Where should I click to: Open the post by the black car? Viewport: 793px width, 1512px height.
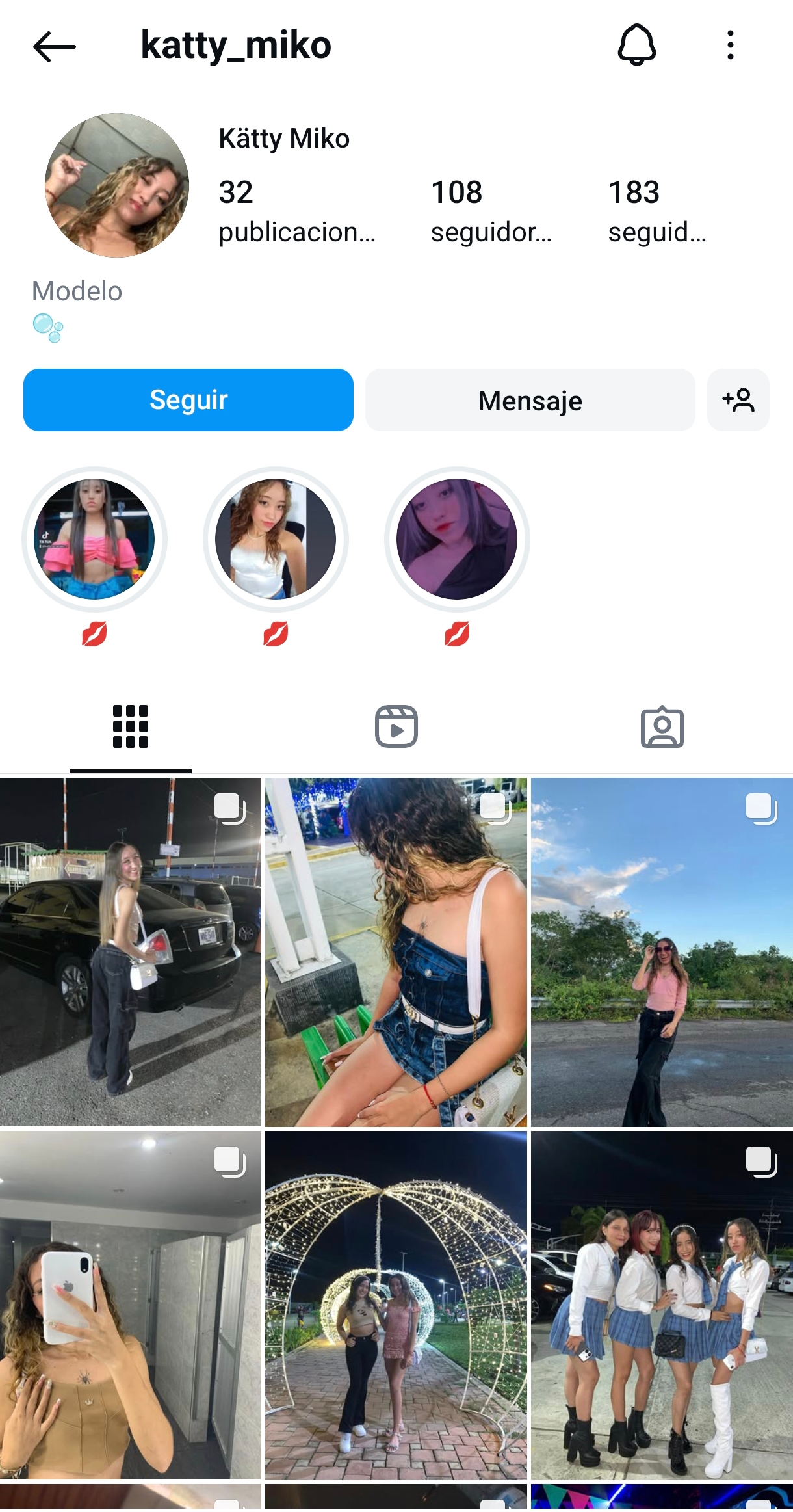(x=131, y=952)
